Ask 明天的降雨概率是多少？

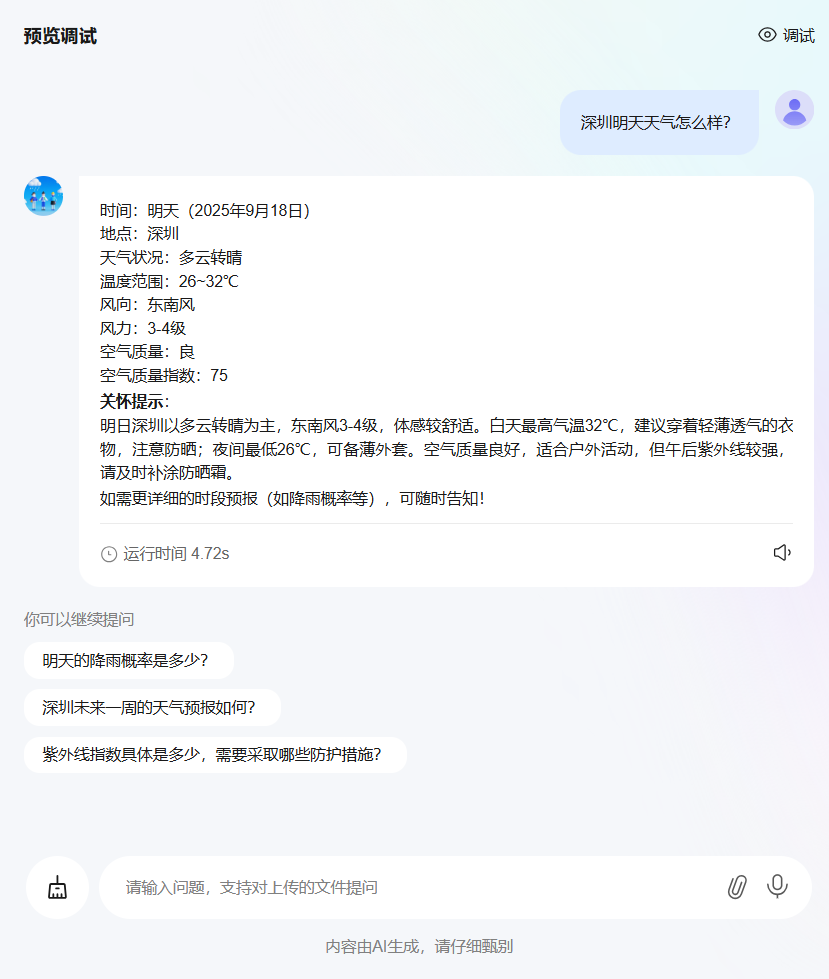tap(127, 660)
